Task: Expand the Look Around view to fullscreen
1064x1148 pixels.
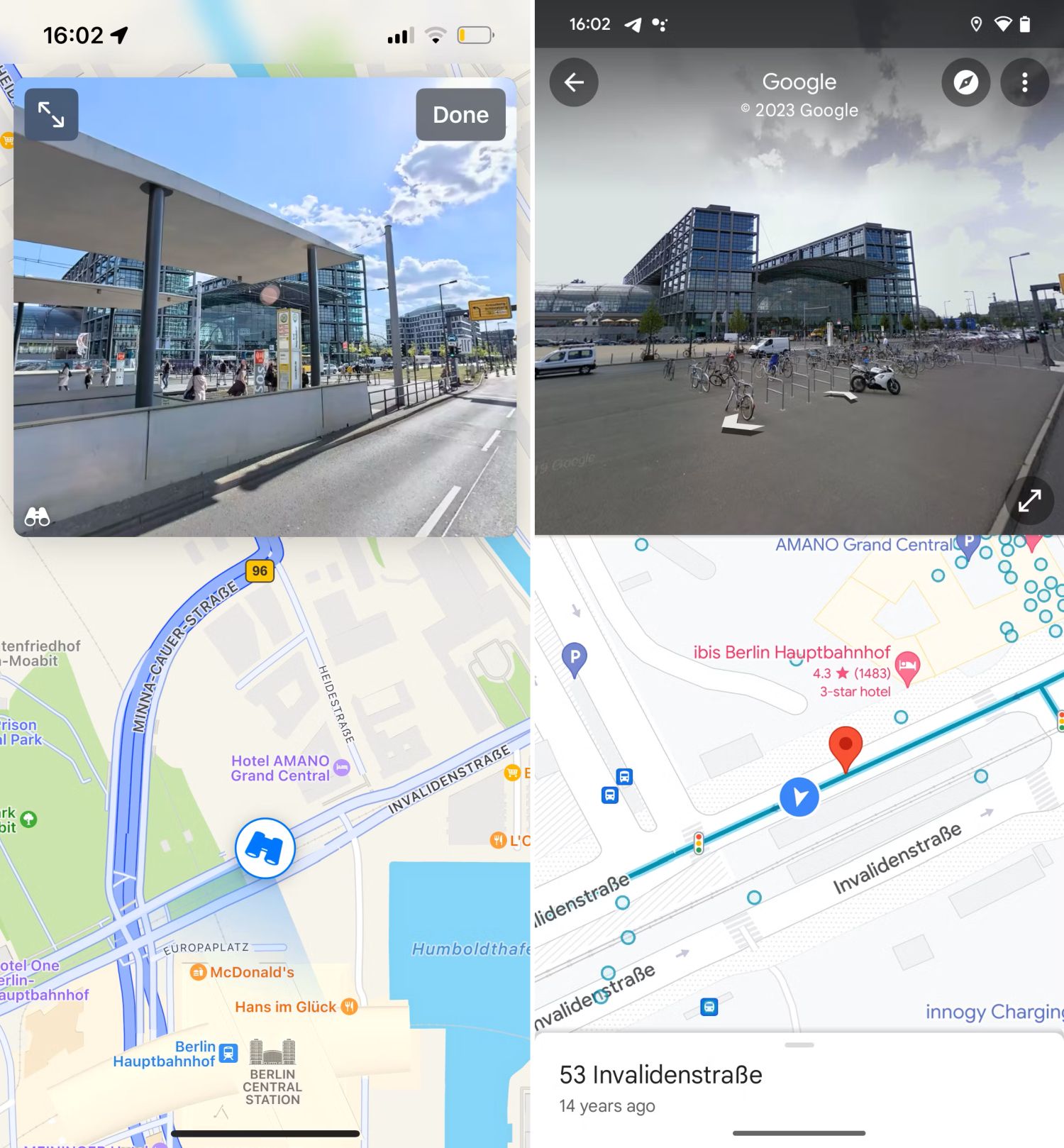Action: [x=51, y=114]
